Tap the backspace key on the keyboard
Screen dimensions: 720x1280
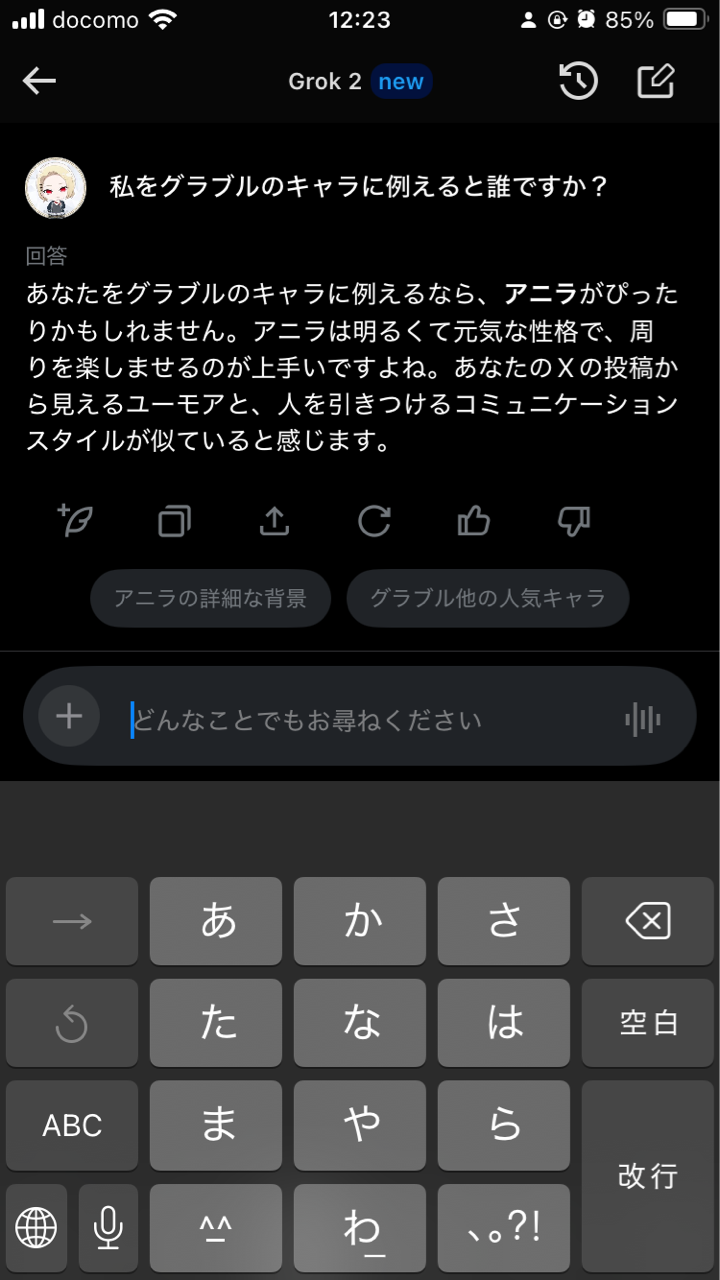[648, 921]
